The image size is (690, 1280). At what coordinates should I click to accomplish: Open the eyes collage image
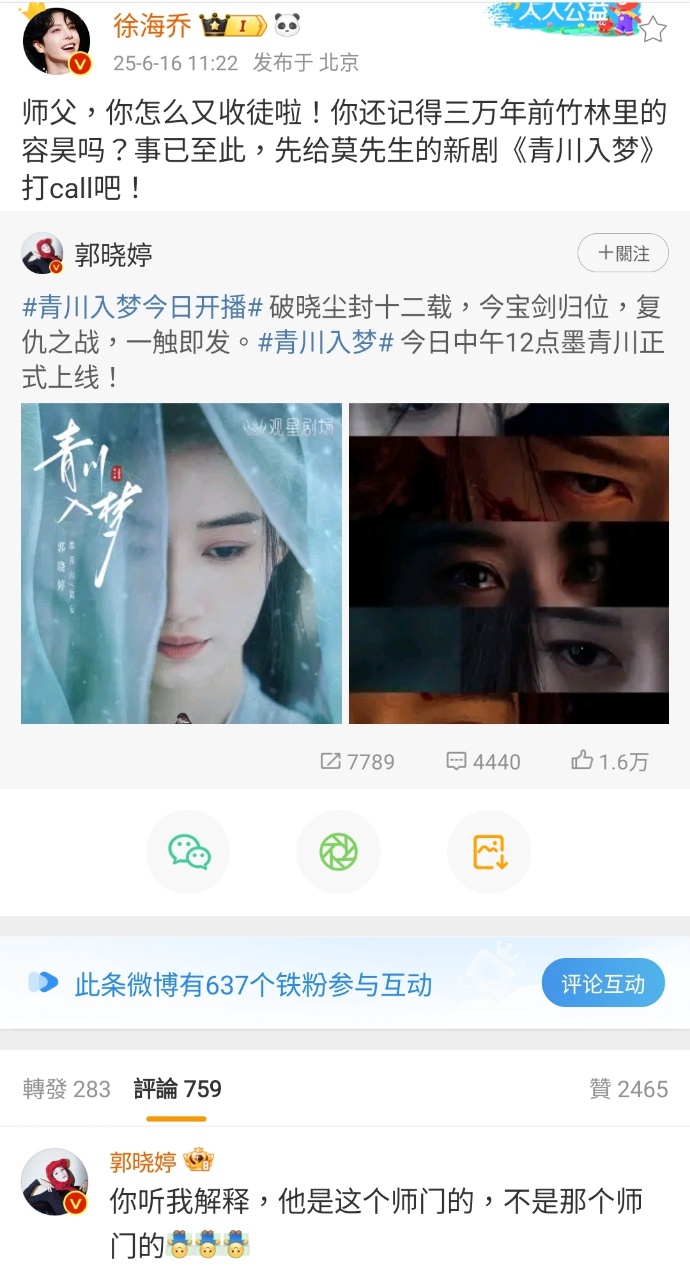(x=509, y=563)
